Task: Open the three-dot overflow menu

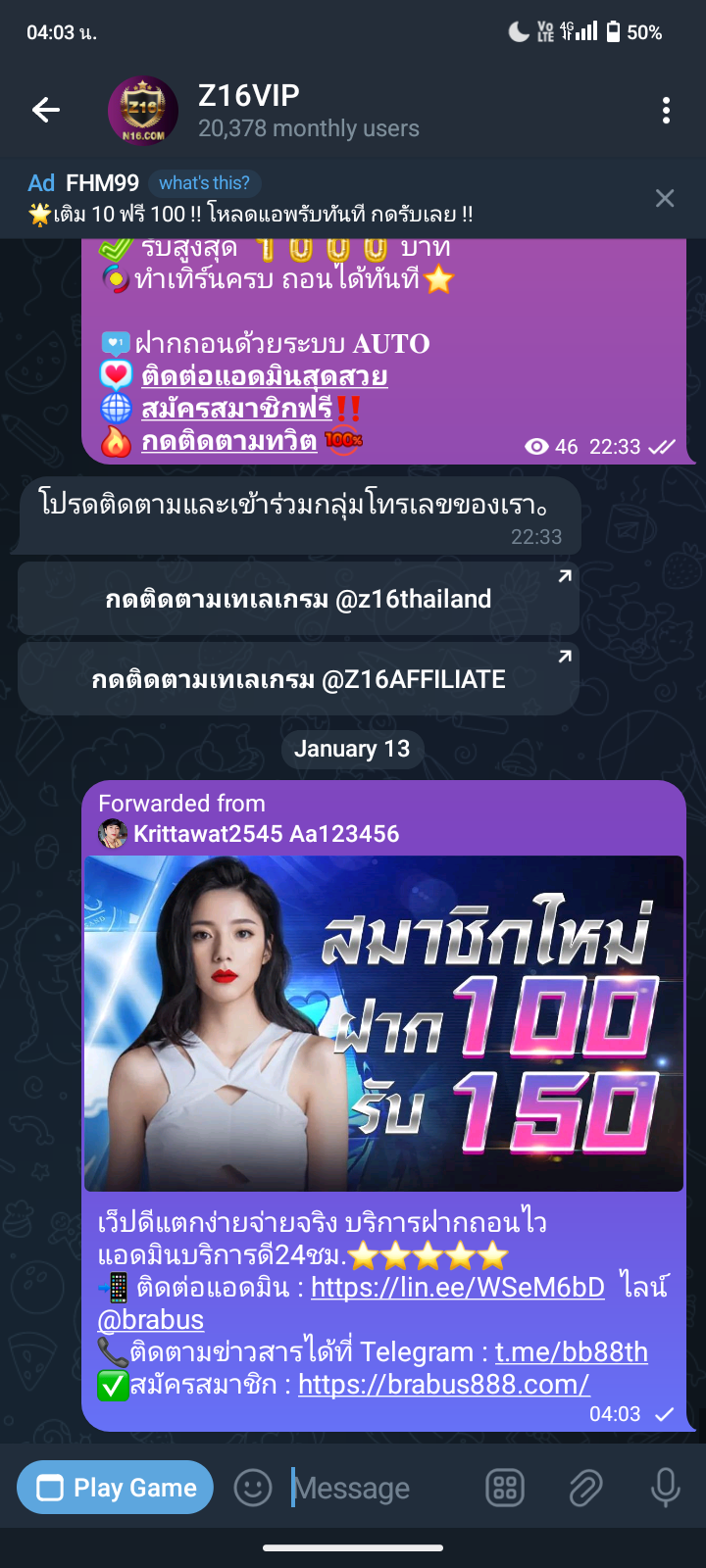Action: tap(666, 110)
